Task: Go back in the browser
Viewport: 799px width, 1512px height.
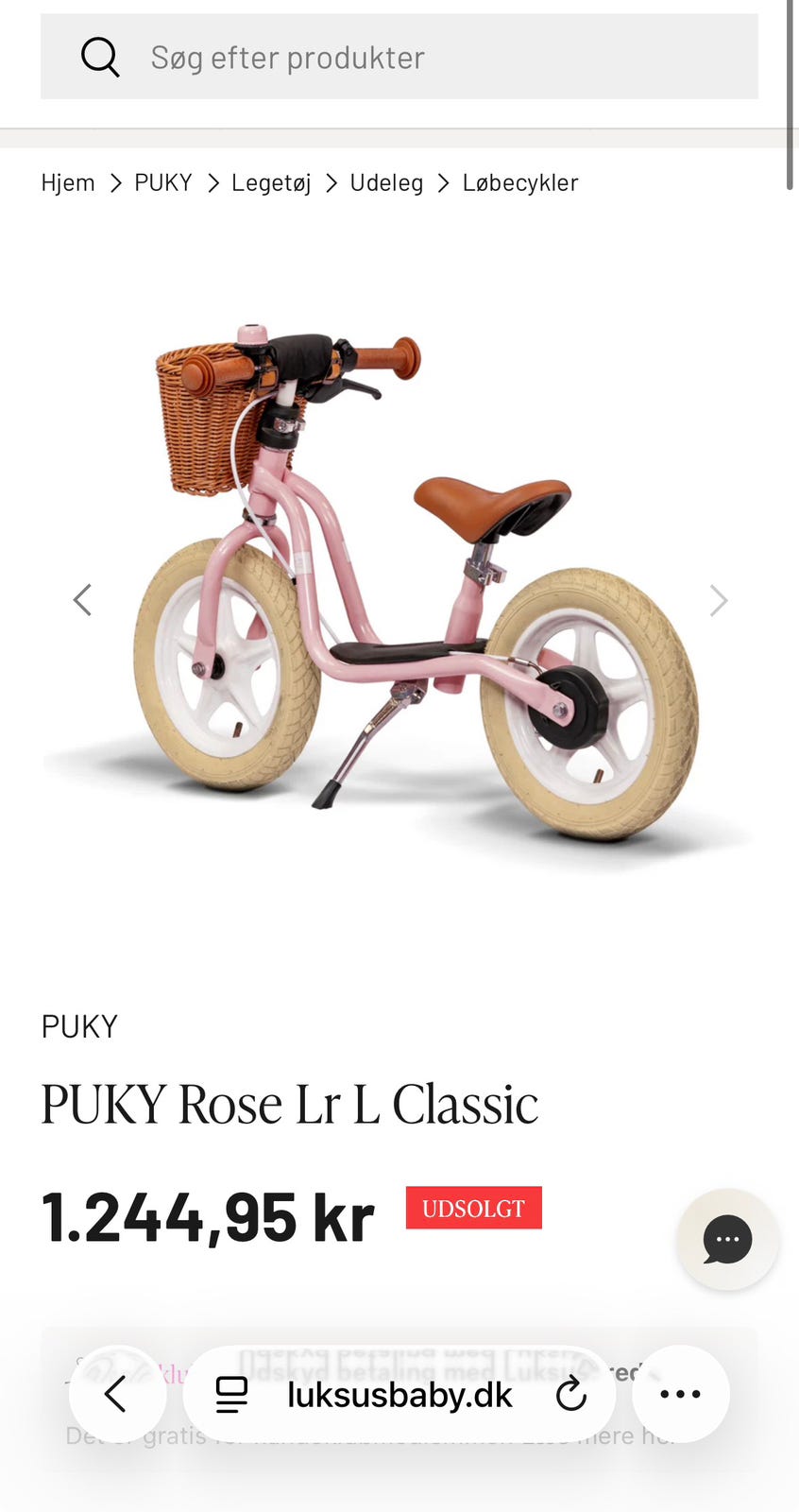Action: 117,1394
